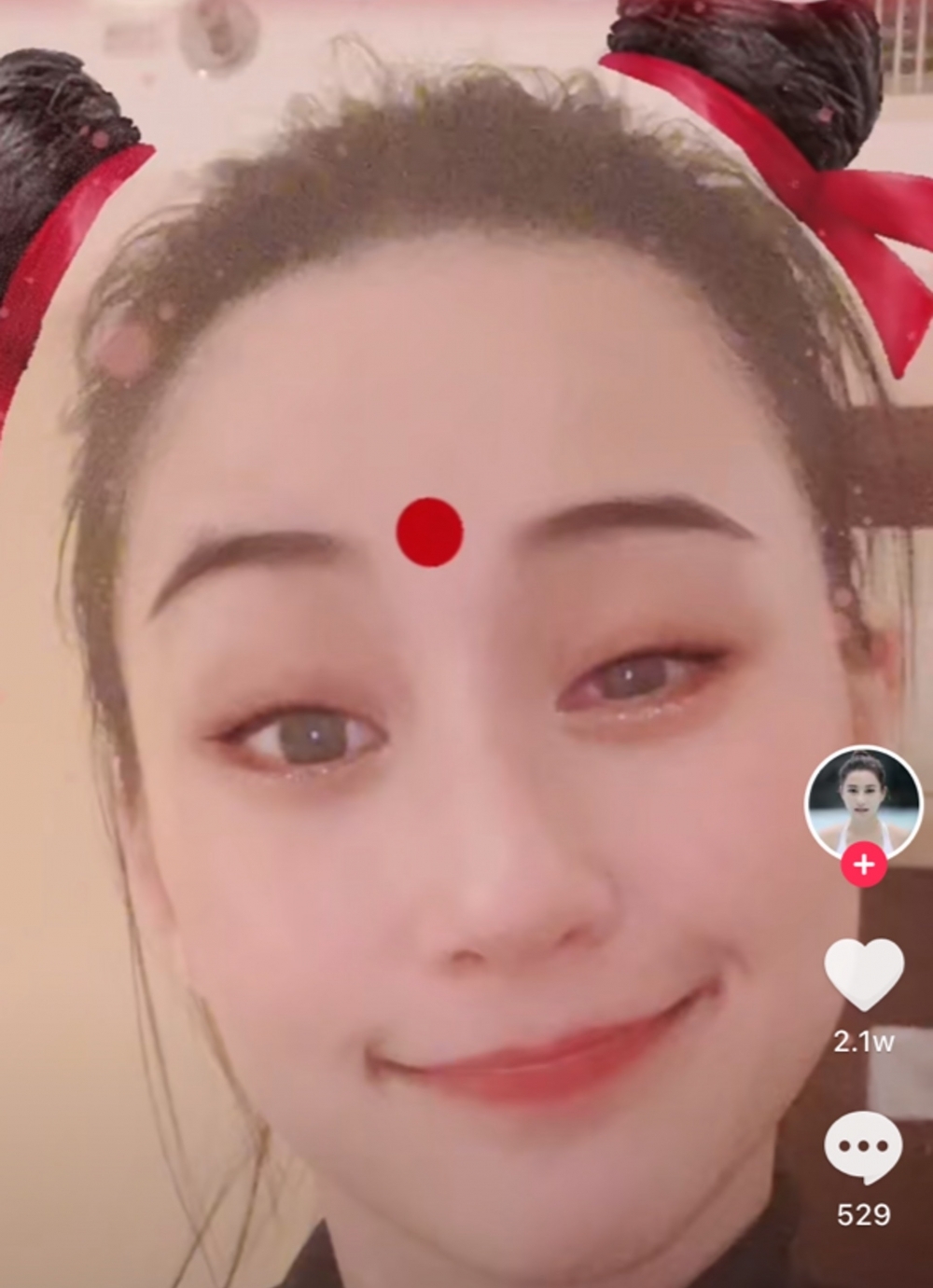Click the heart icon to like the video
The width and height of the screenshot is (933, 1288).
866,976
